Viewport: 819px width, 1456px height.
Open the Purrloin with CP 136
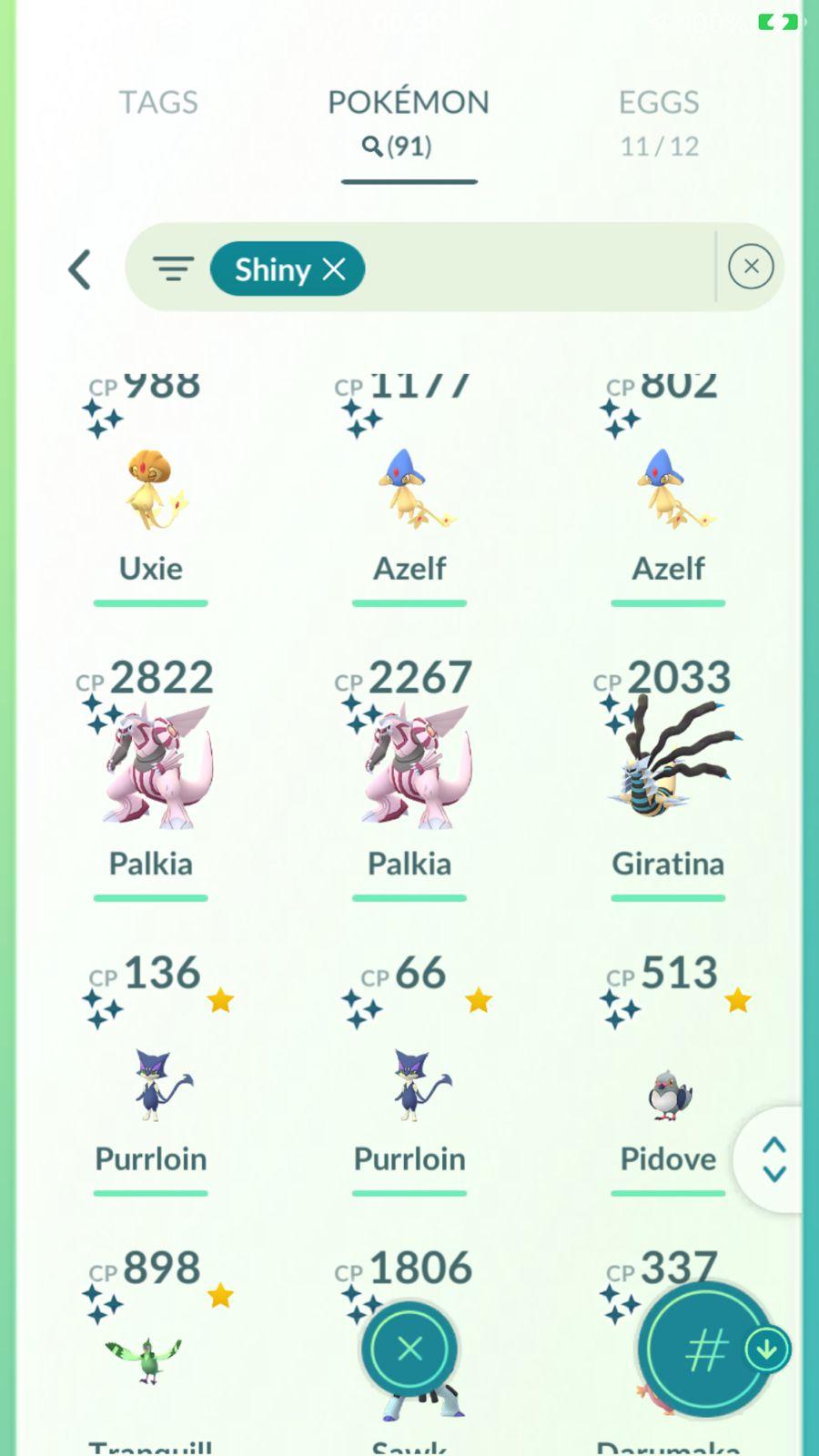151,1083
